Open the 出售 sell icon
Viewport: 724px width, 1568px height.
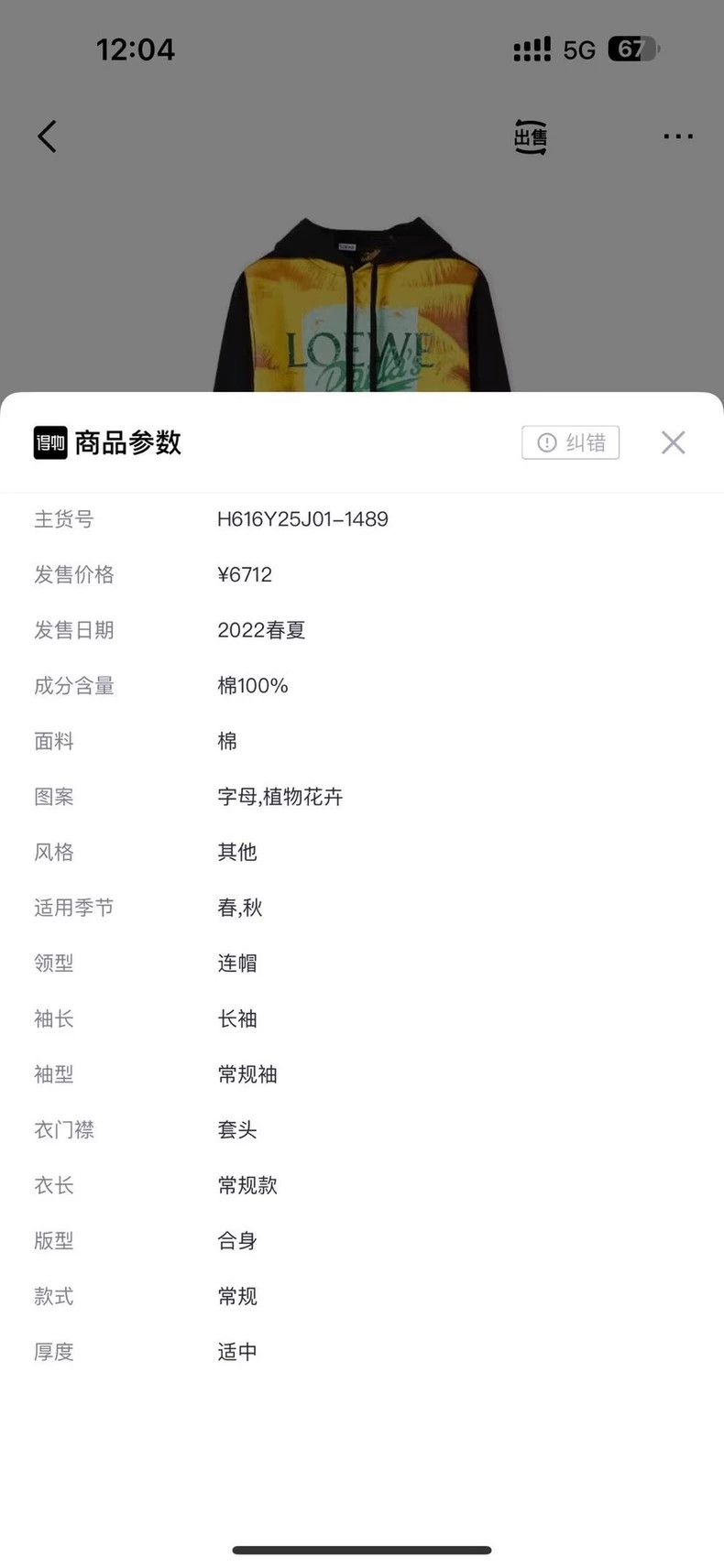pos(530,137)
